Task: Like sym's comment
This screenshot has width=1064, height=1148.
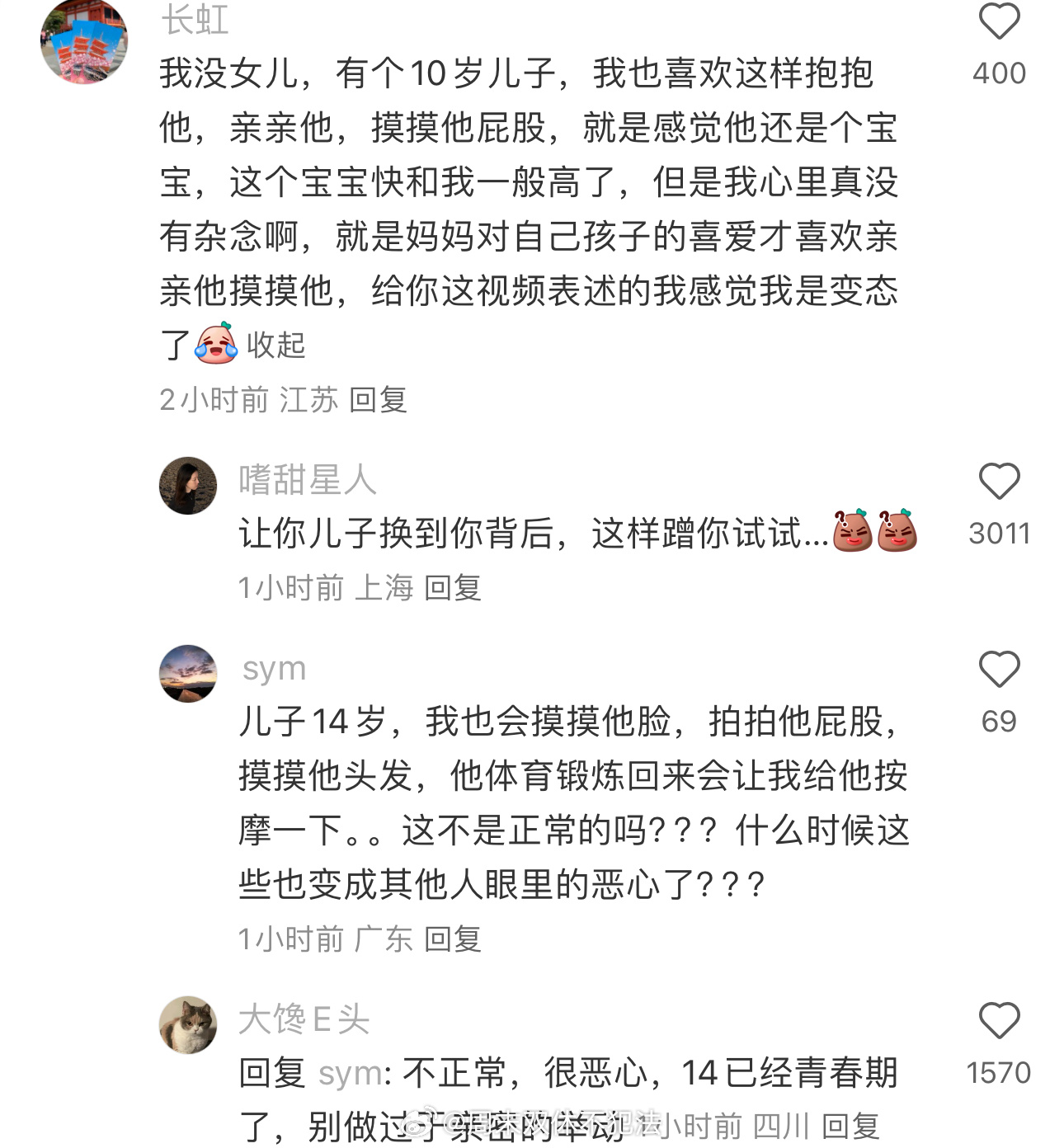Action: point(999,670)
